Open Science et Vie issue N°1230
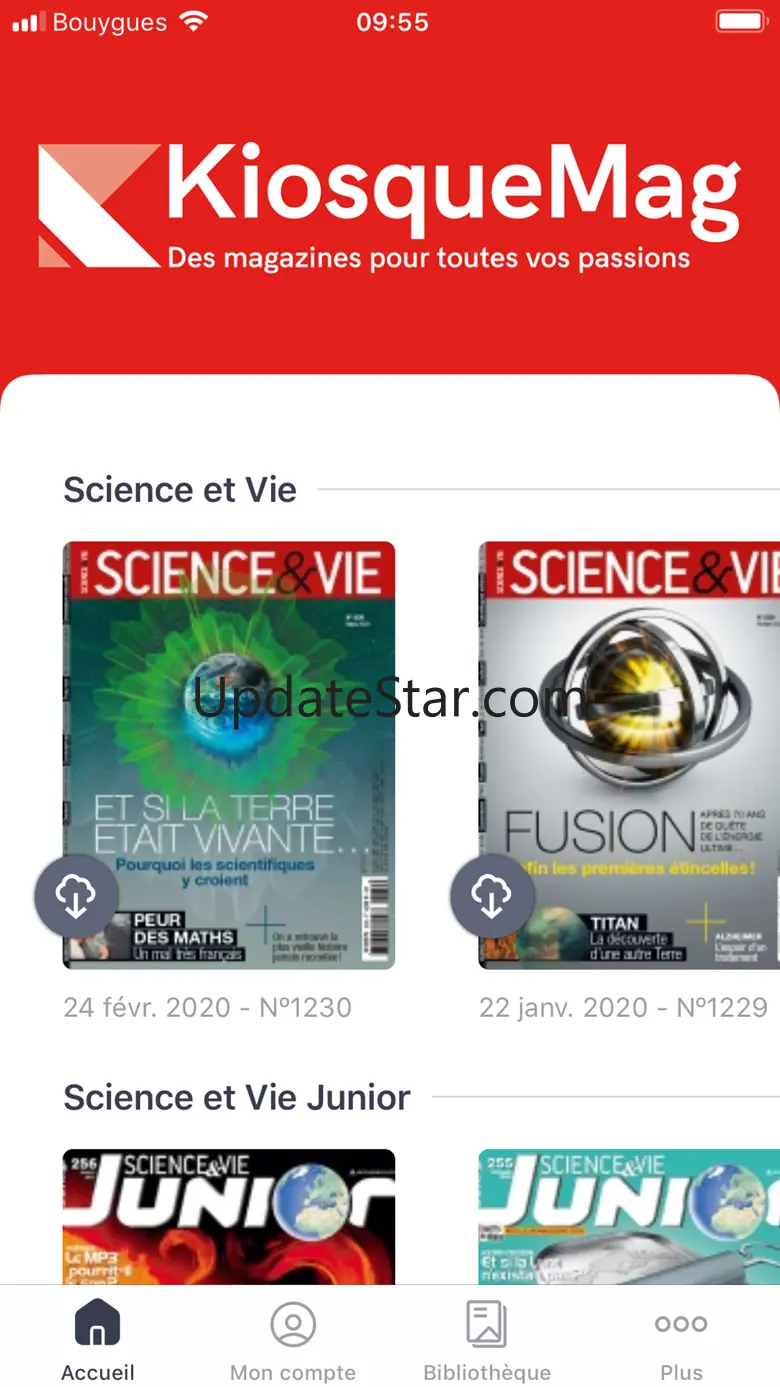Screen dimensions: 780x1387 coord(229,755)
